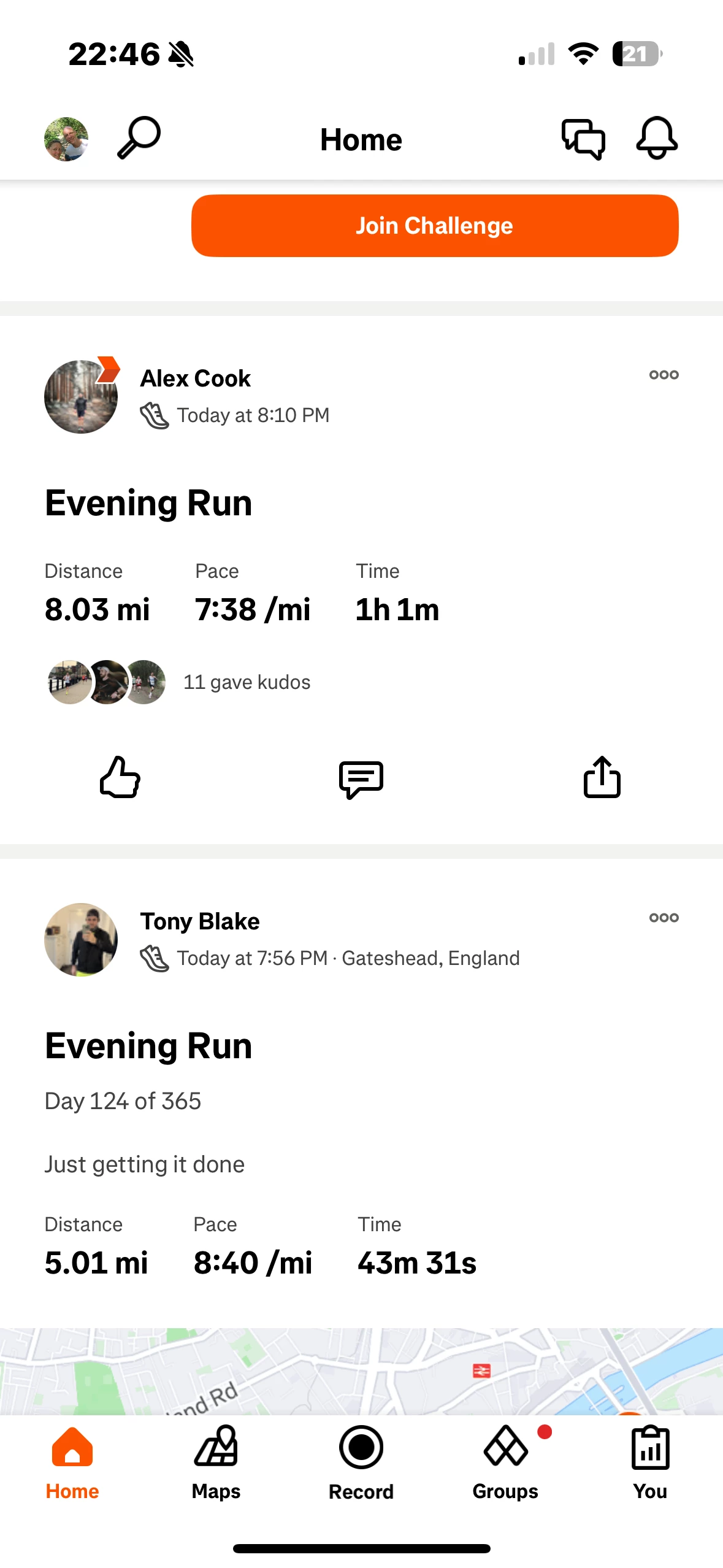723x1568 pixels.
Task: Switch to the Maps tab
Action: 216,1463
